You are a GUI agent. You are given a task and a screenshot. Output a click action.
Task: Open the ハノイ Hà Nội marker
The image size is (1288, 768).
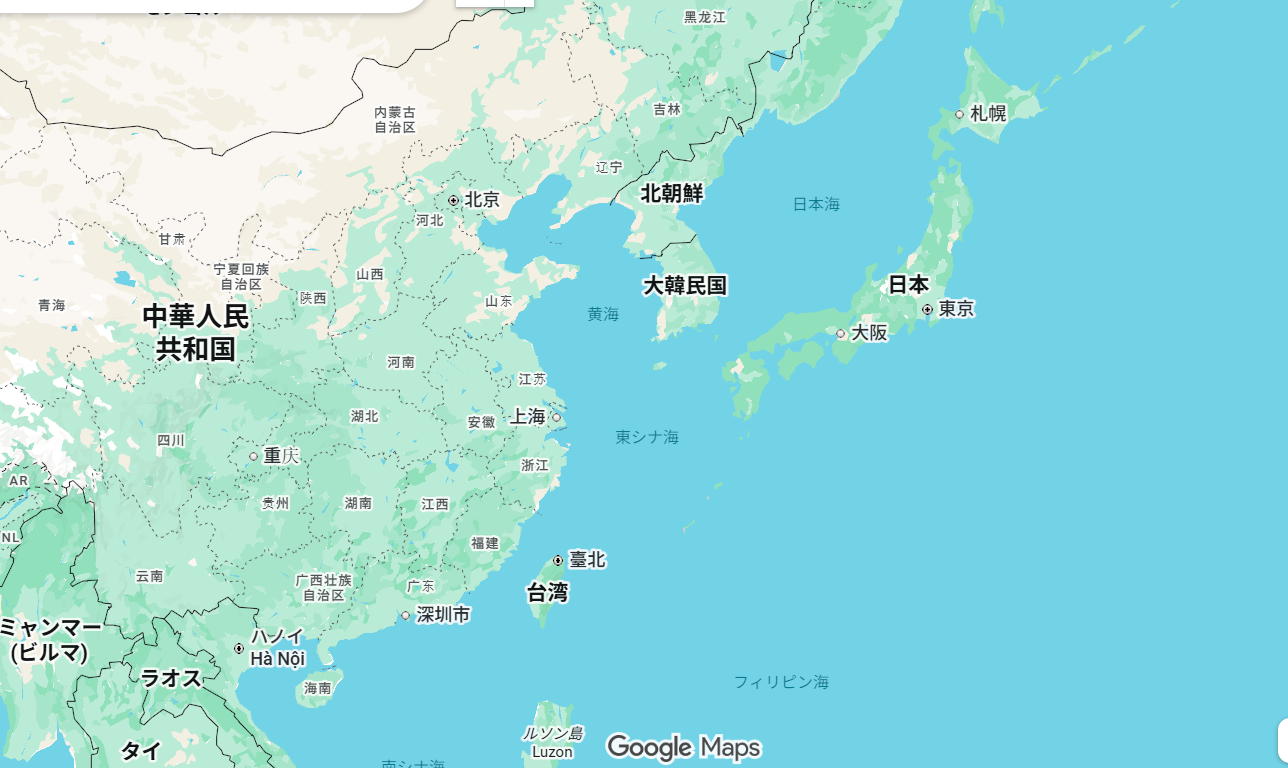click(x=238, y=648)
